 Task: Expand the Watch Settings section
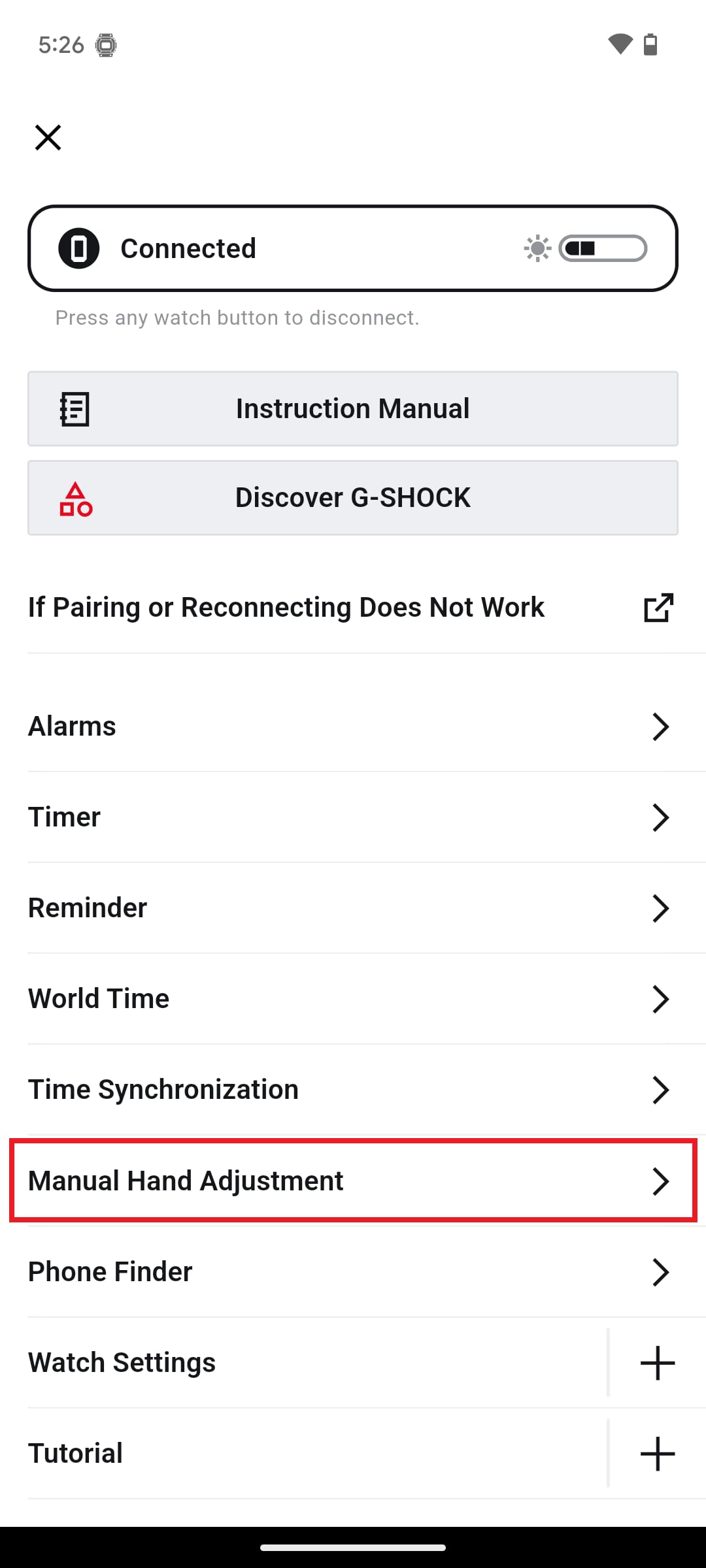click(x=657, y=1363)
